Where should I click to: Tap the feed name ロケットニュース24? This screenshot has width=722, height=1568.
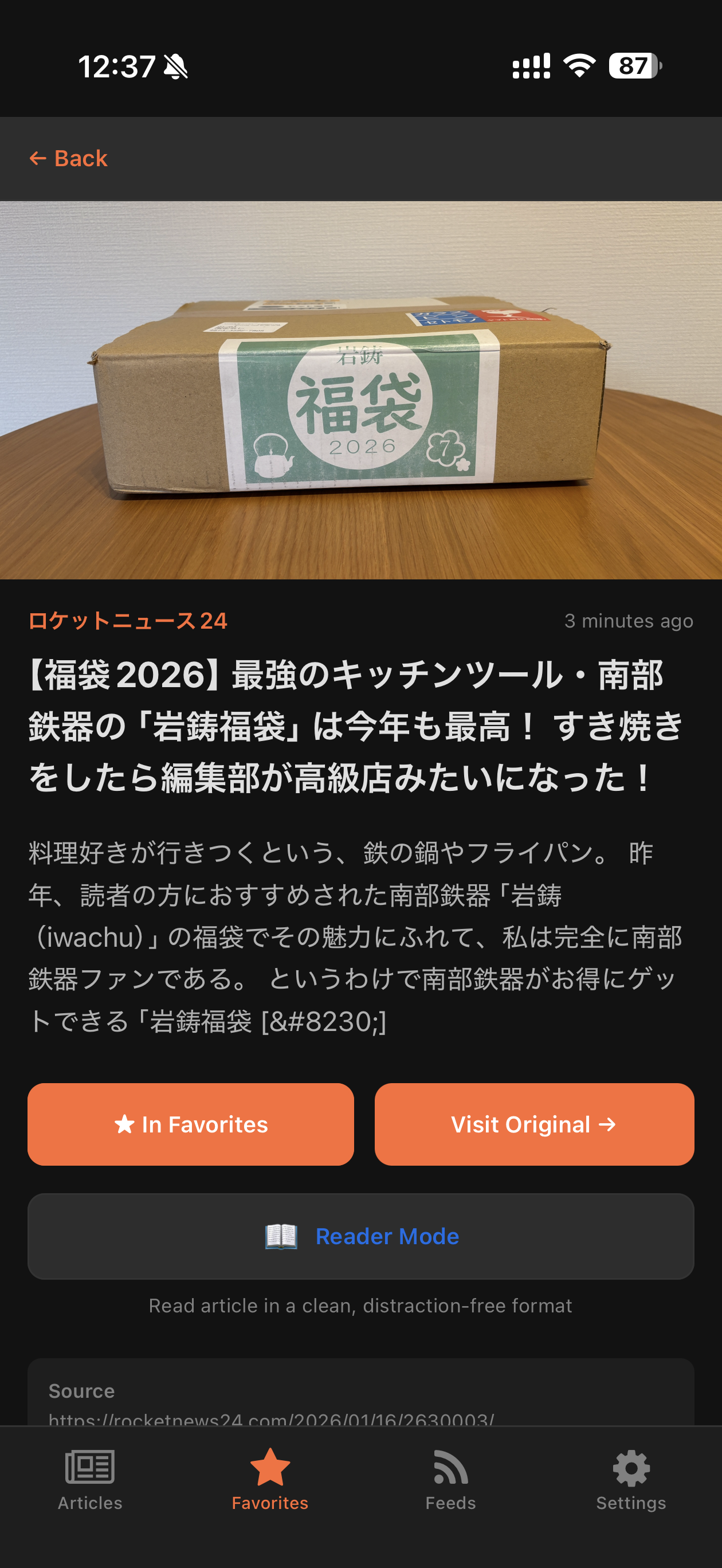[127, 622]
